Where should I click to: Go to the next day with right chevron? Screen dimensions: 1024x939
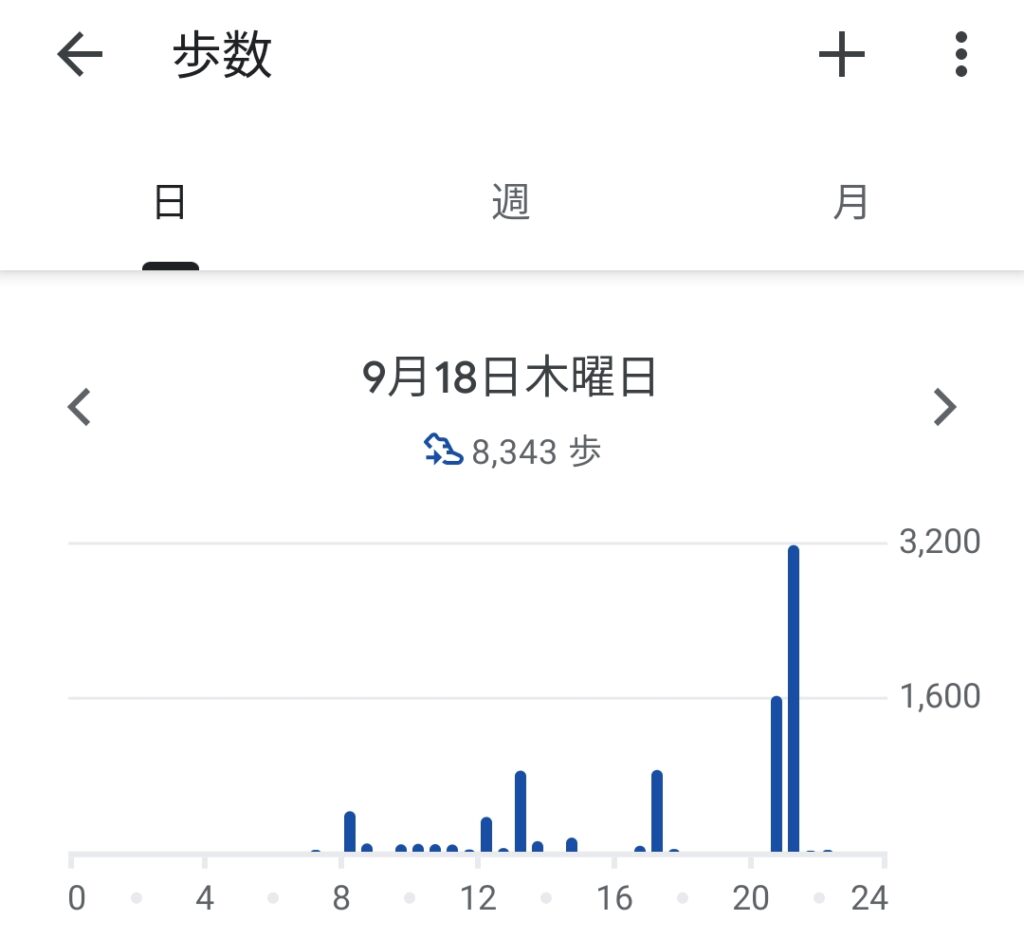[944, 407]
